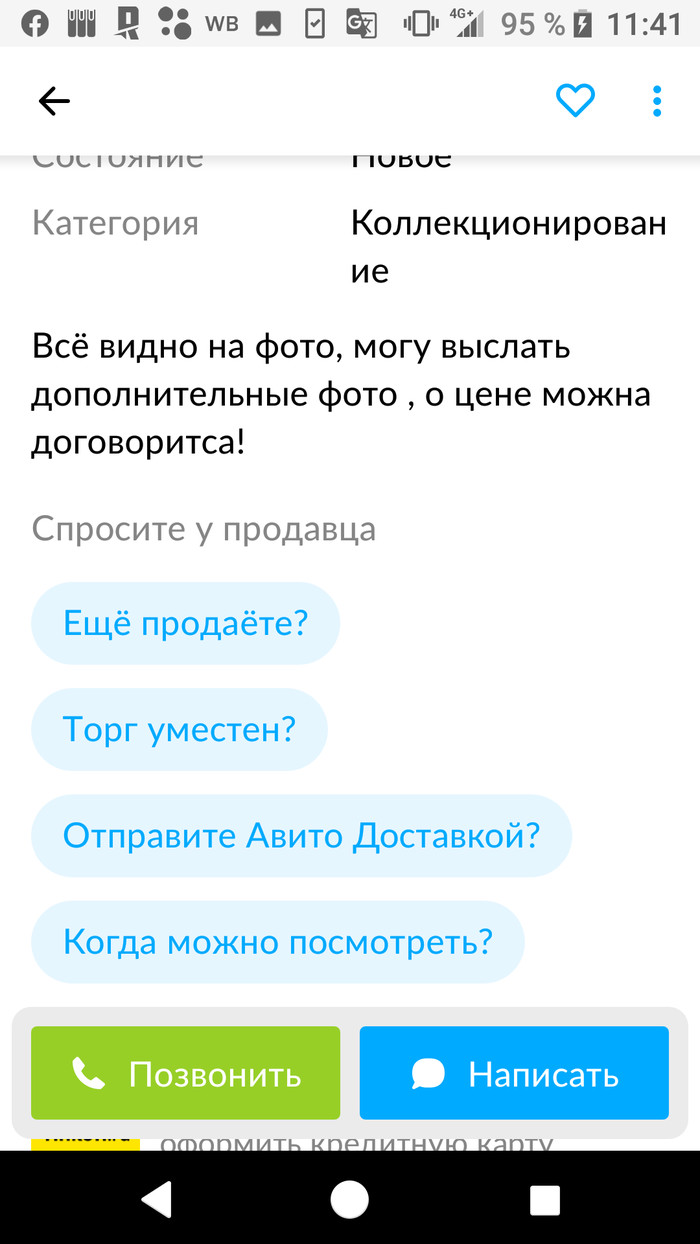Message the seller via Написать
This screenshot has height=1244, width=700.
pos(514,1073)
